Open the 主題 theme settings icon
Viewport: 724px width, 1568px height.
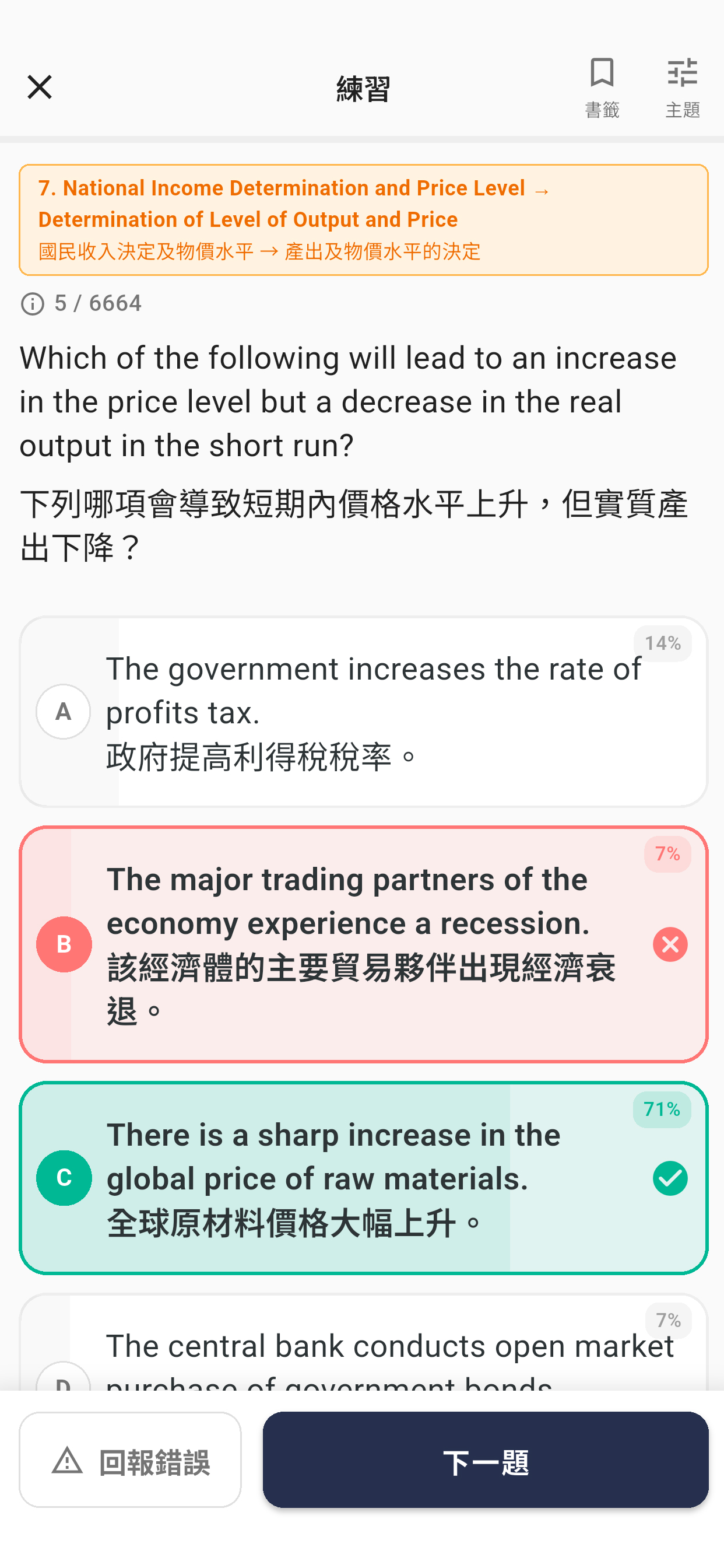point(681,86)
